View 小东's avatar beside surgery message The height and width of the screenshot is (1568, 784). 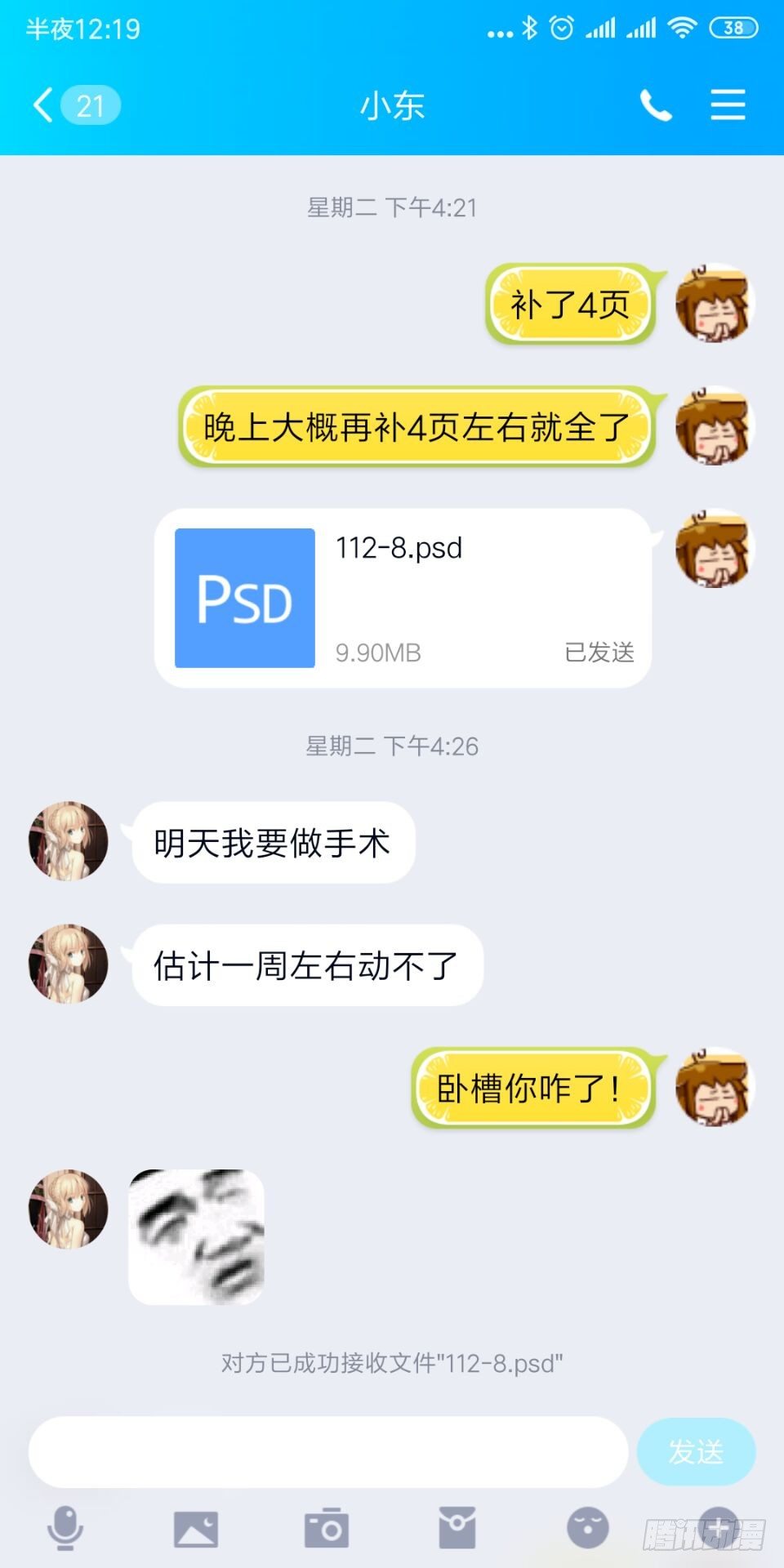68,843
